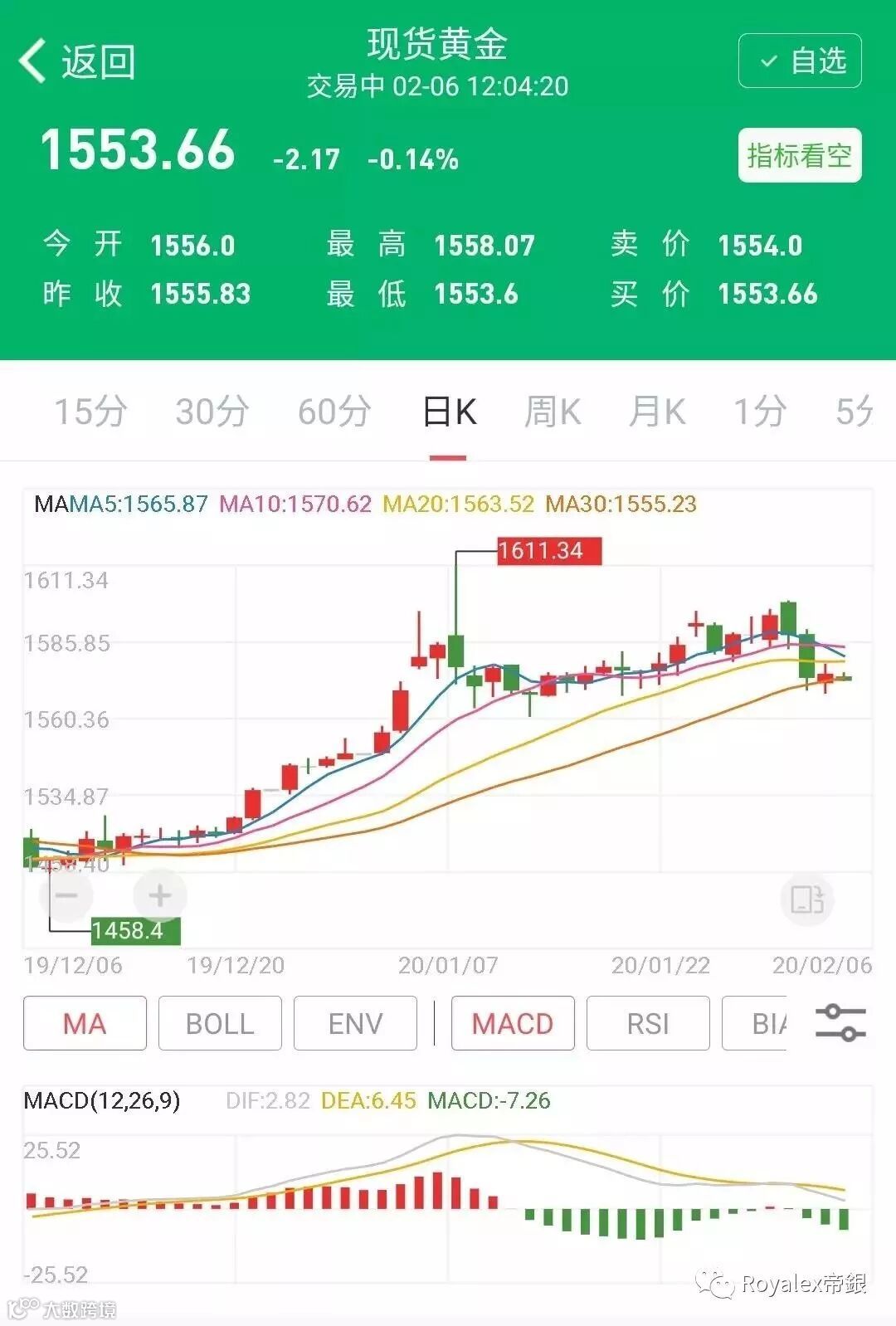Viewport: 896px width, 1326px height.
Task: Select the 日K daily chart tab
Action: [x=449, y=412]
